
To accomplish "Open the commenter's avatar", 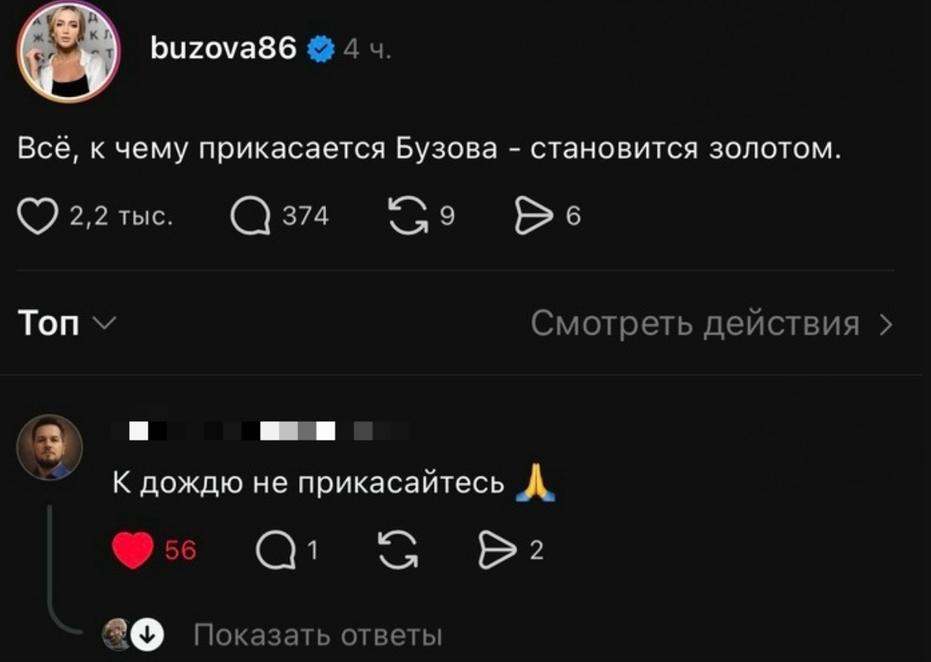I will coord(50,447).
